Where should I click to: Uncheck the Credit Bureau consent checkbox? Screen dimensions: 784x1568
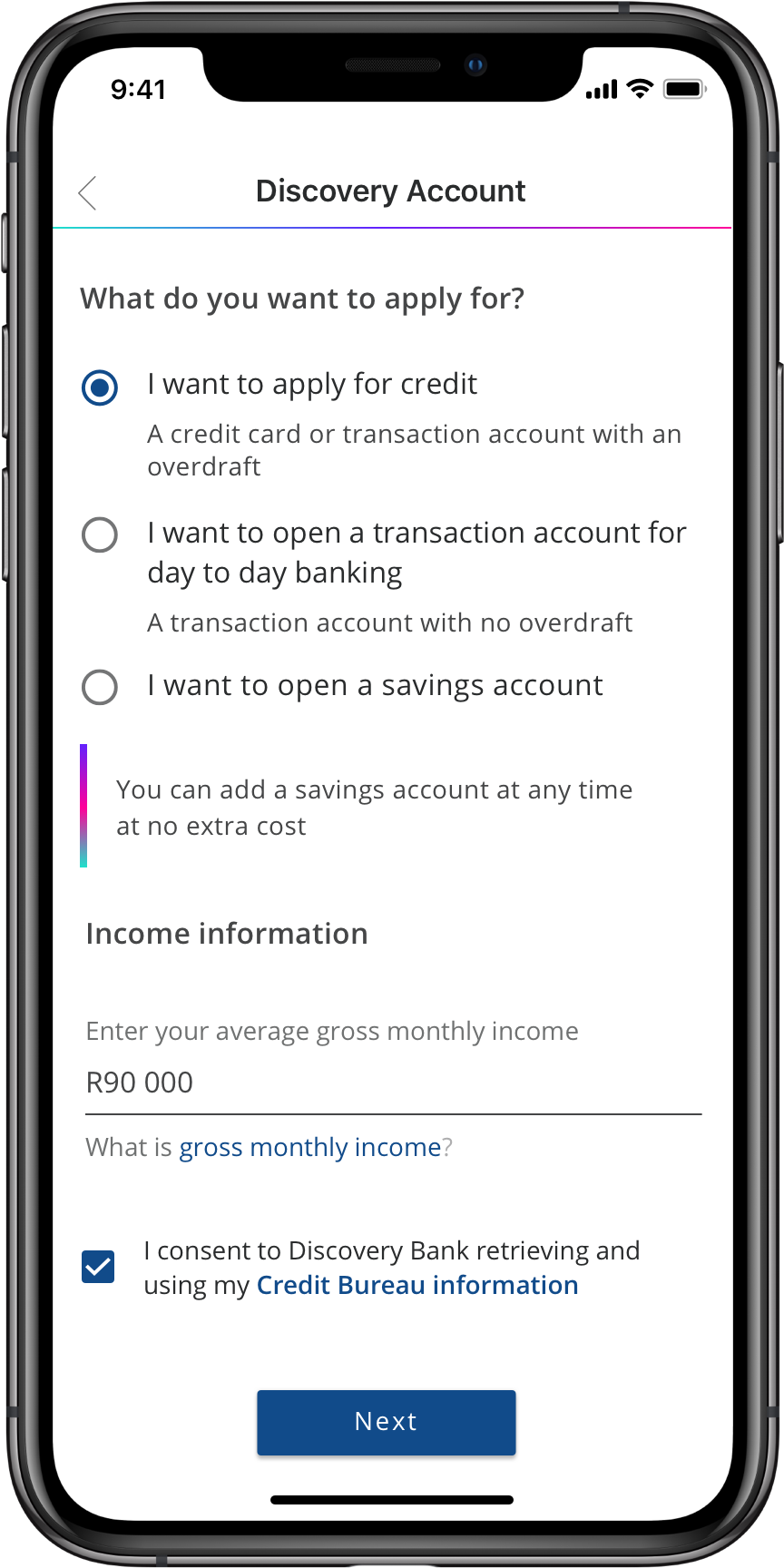[x=98, y=1267]
